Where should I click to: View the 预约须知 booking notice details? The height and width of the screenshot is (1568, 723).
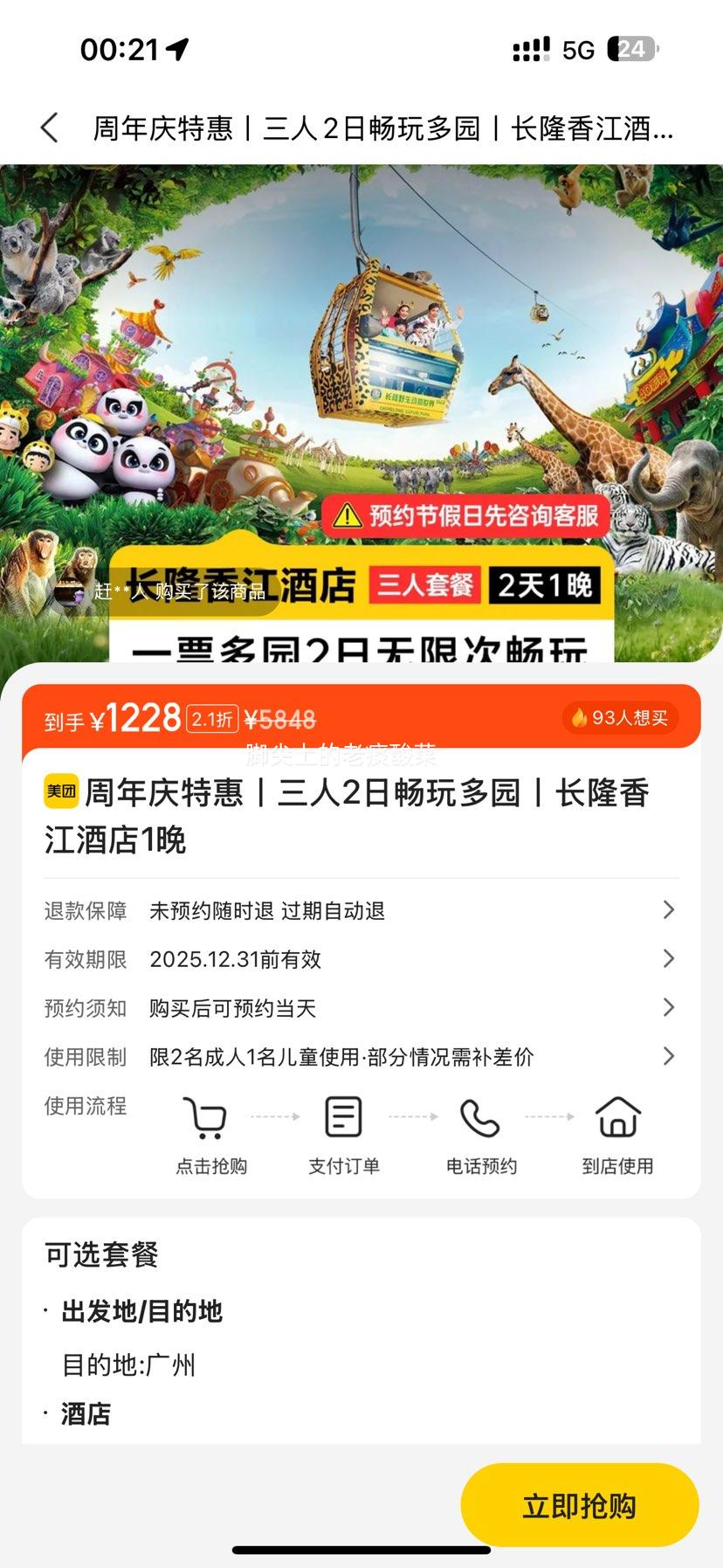tap(361, 1008)
